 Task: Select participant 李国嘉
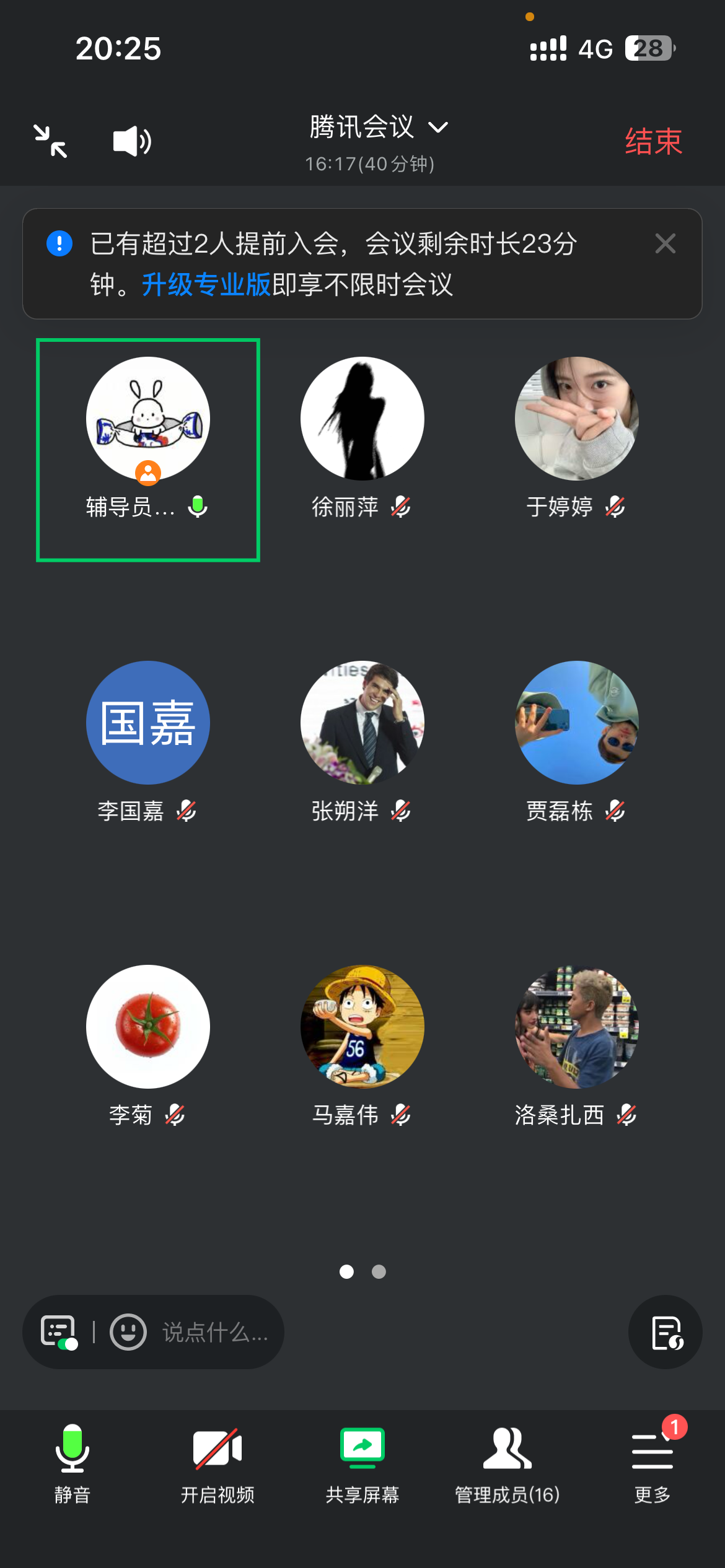147,723
